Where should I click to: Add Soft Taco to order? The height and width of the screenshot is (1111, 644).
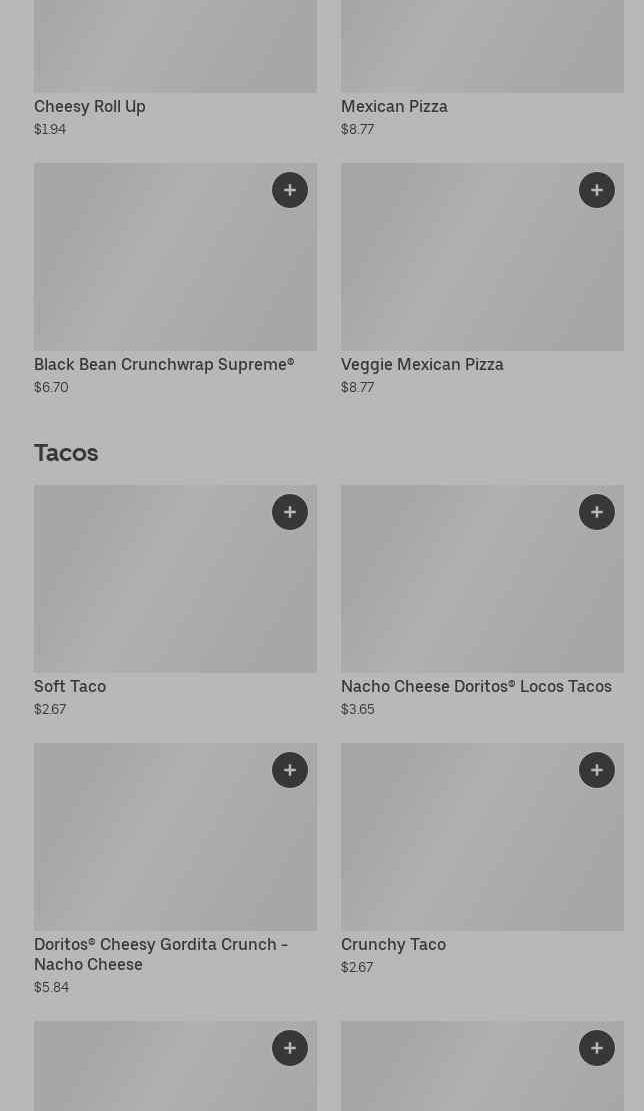pos(290,512)
